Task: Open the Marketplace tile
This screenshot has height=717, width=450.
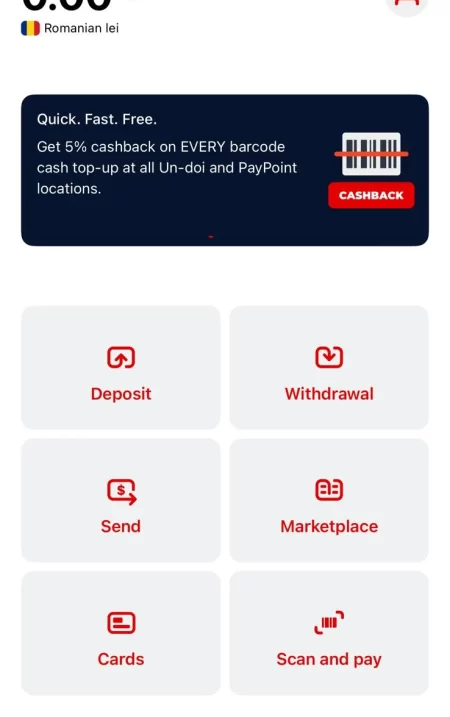Action: [x=329, y=500]
